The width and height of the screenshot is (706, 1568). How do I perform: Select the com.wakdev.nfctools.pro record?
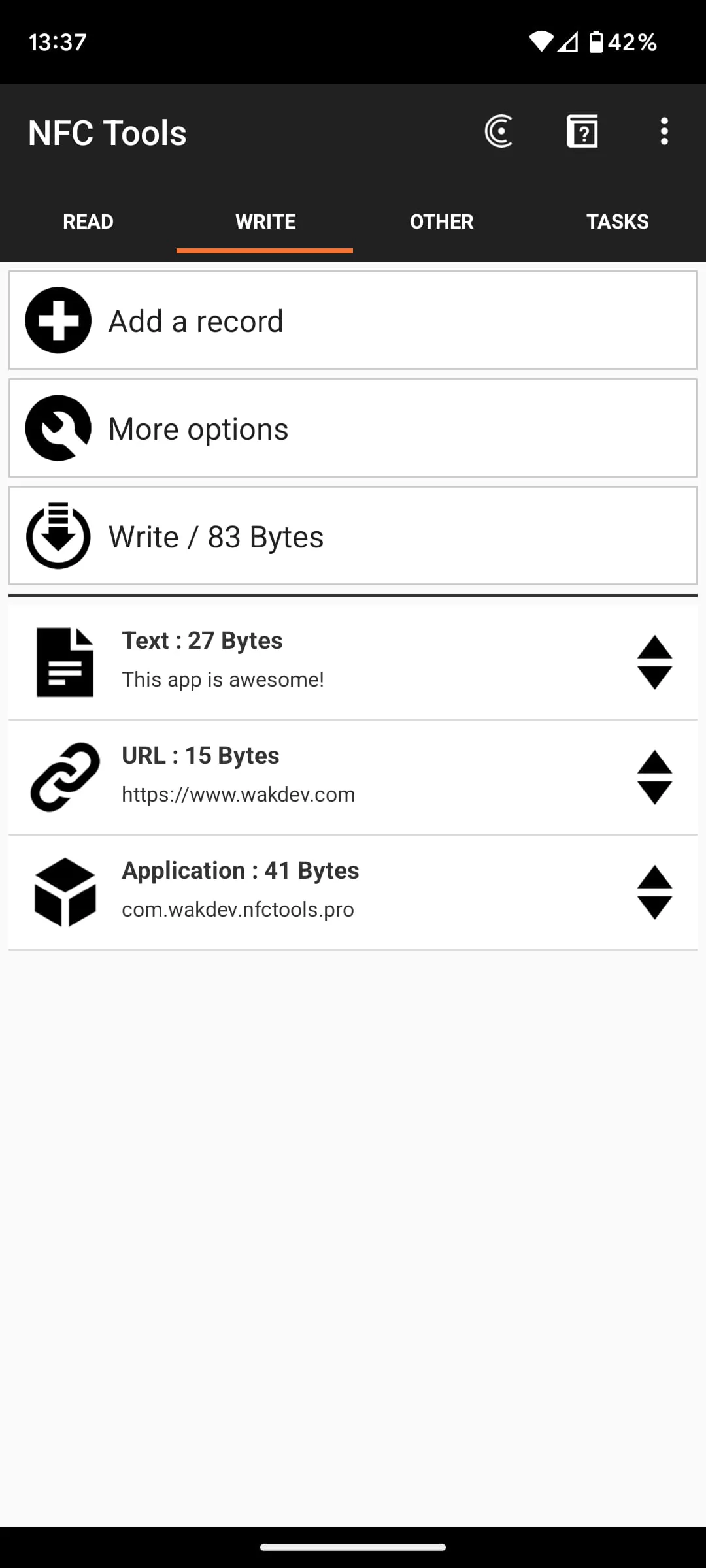tap(294, 890)
